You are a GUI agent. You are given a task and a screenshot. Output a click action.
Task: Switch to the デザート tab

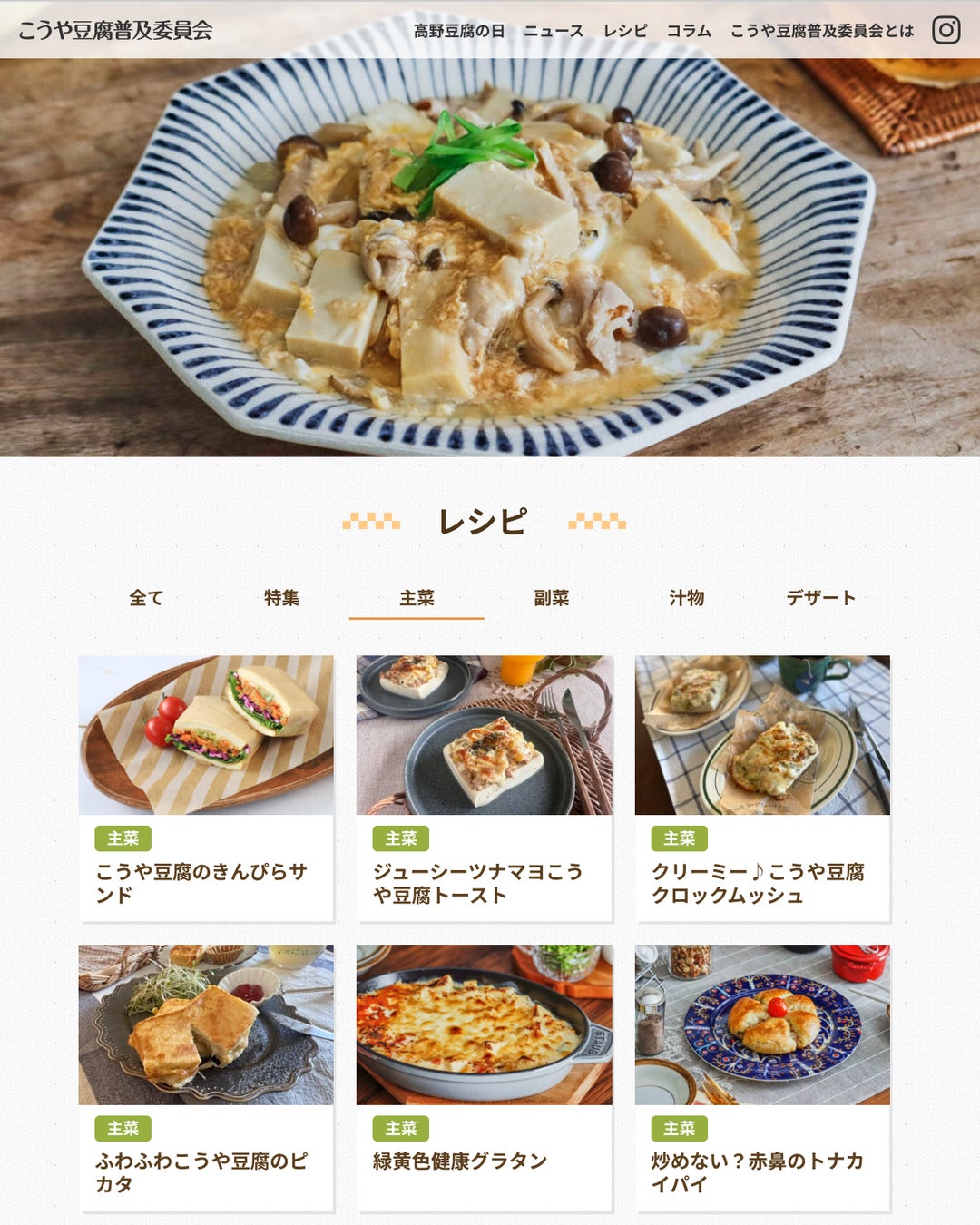pos(820,597)
